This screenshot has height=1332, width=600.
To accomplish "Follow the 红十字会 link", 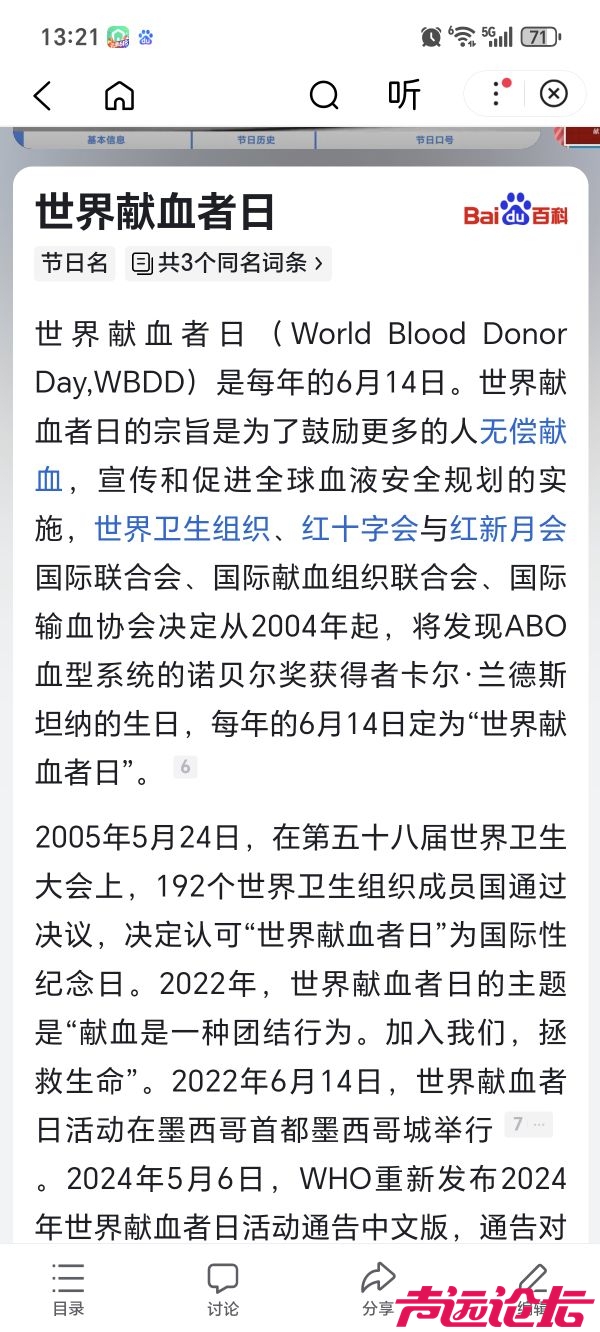I will point(359,528).
